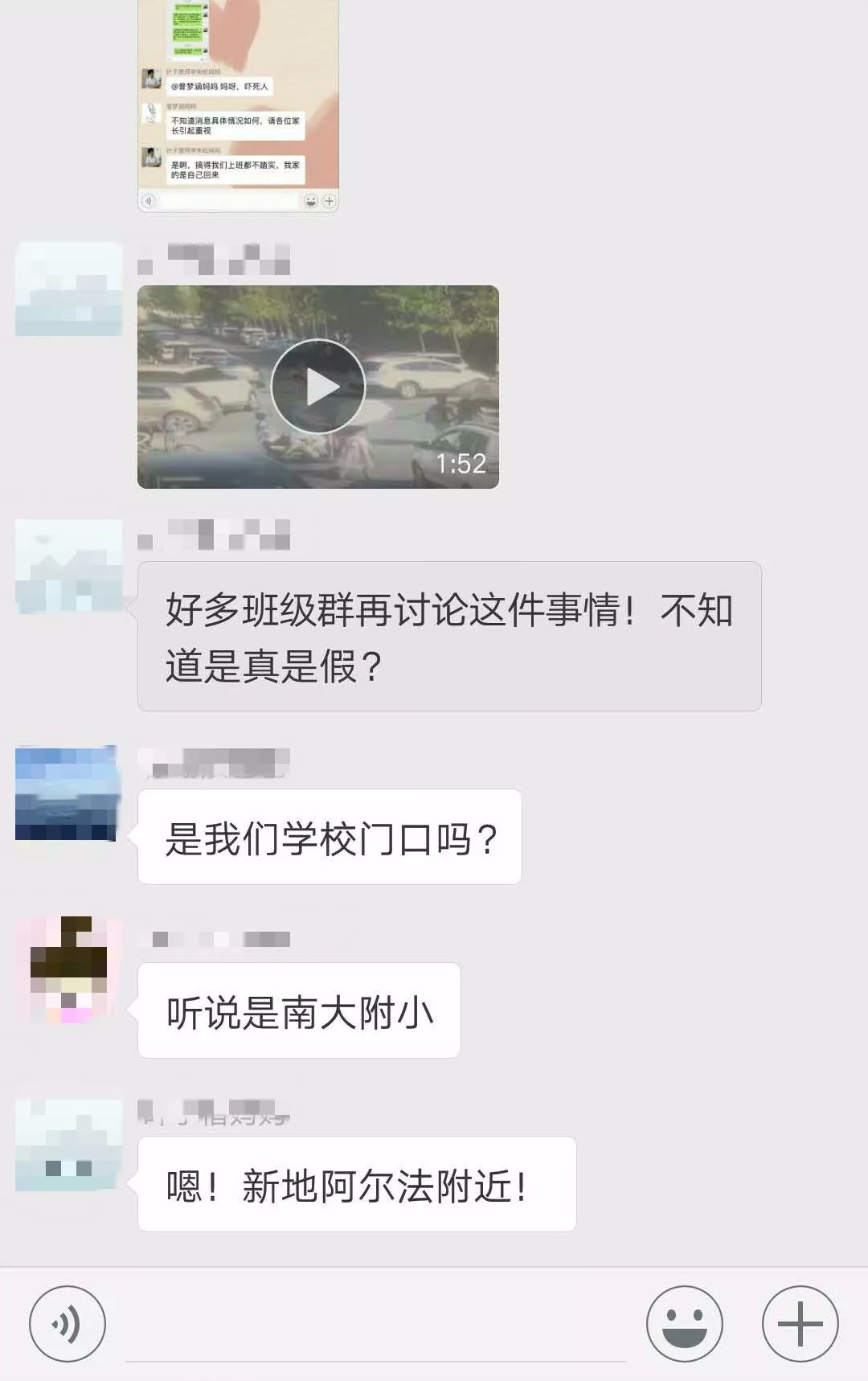Switch to voice message input
Screen dimensions: 868x1381
click(68, 1323)
